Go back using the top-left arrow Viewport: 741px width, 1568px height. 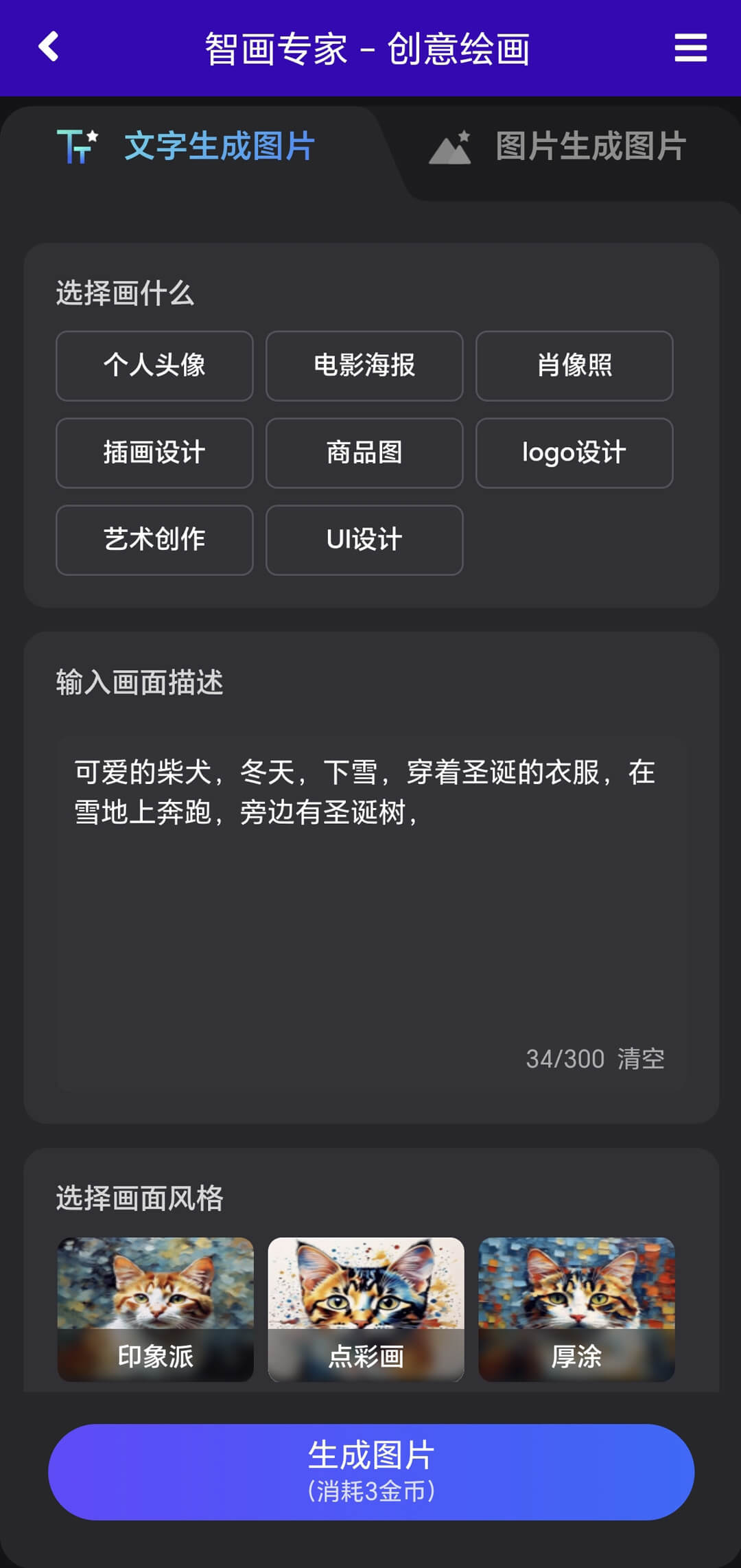[48, 47]
